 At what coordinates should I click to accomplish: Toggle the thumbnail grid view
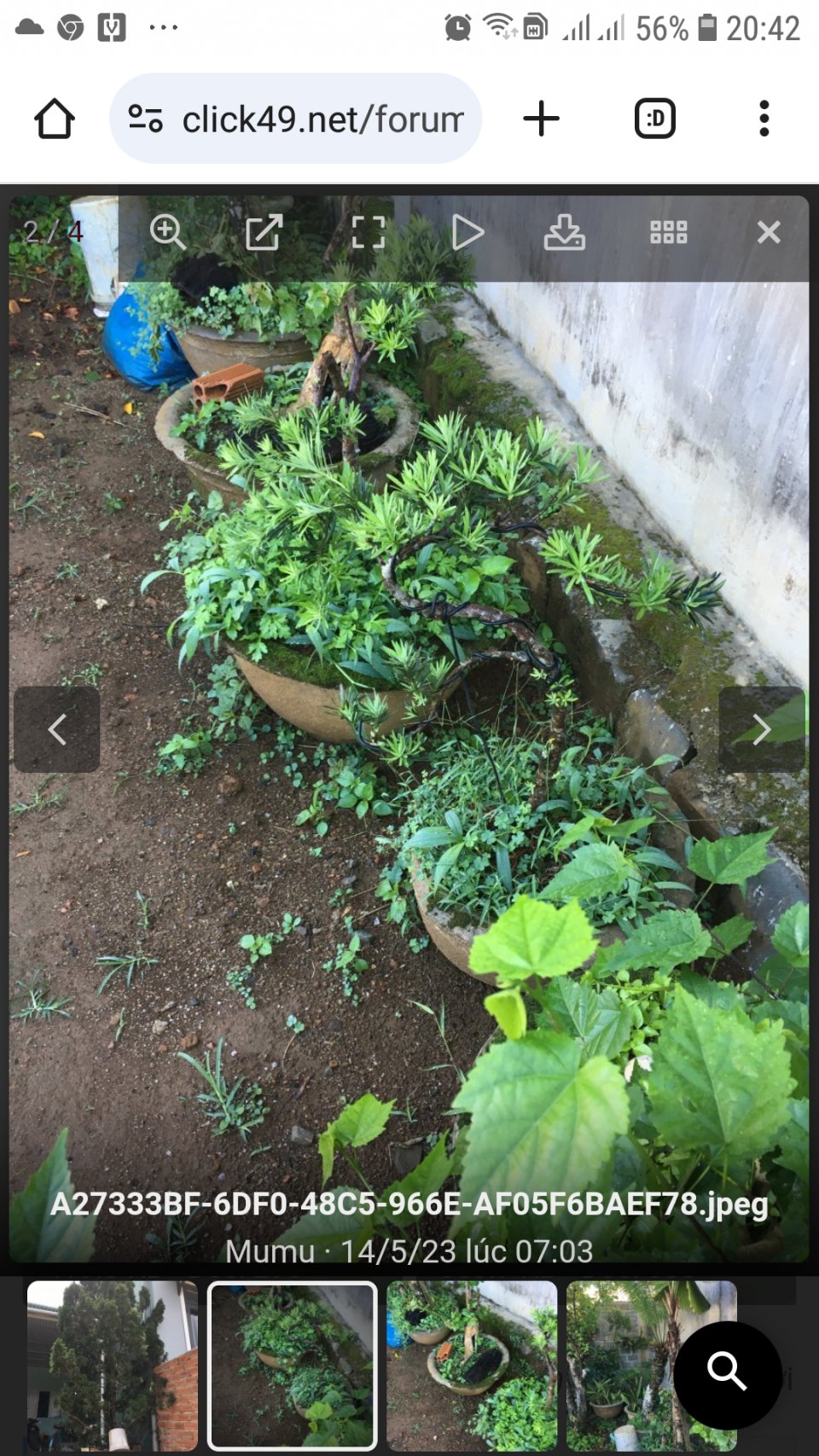(668, 232)
